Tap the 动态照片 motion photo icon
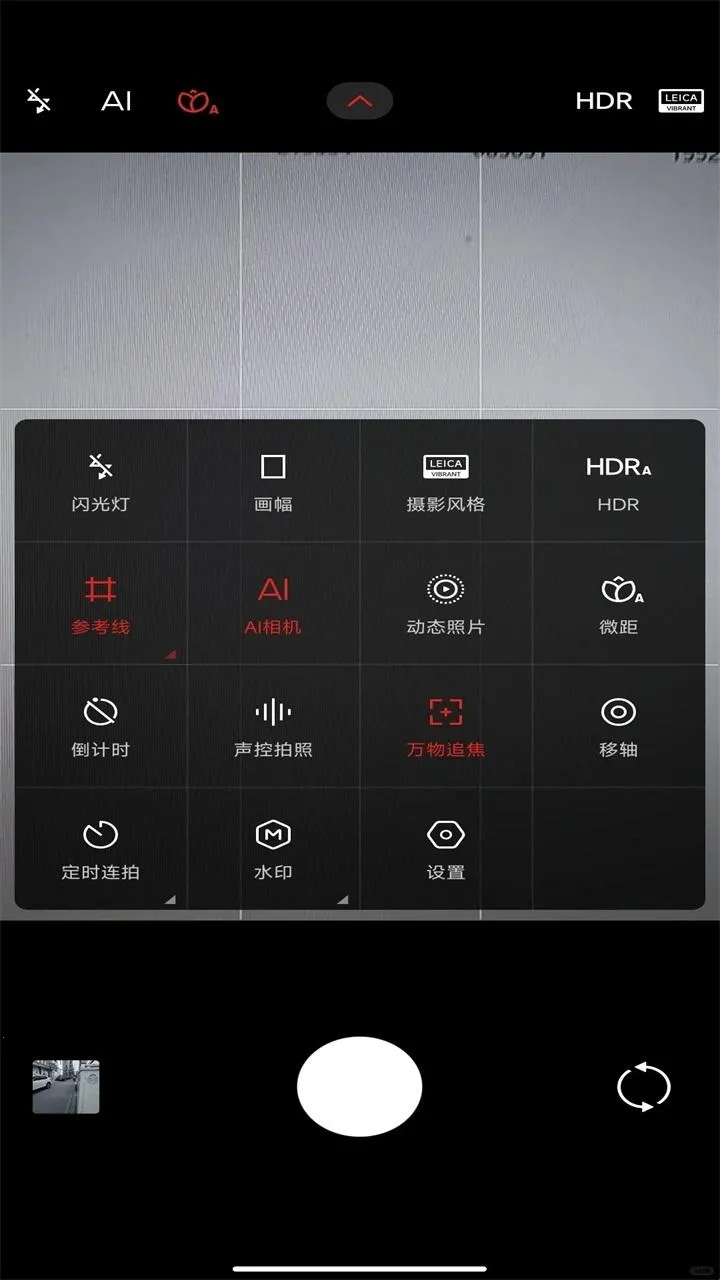This screenshot has width=720, height=1280. 445,603
